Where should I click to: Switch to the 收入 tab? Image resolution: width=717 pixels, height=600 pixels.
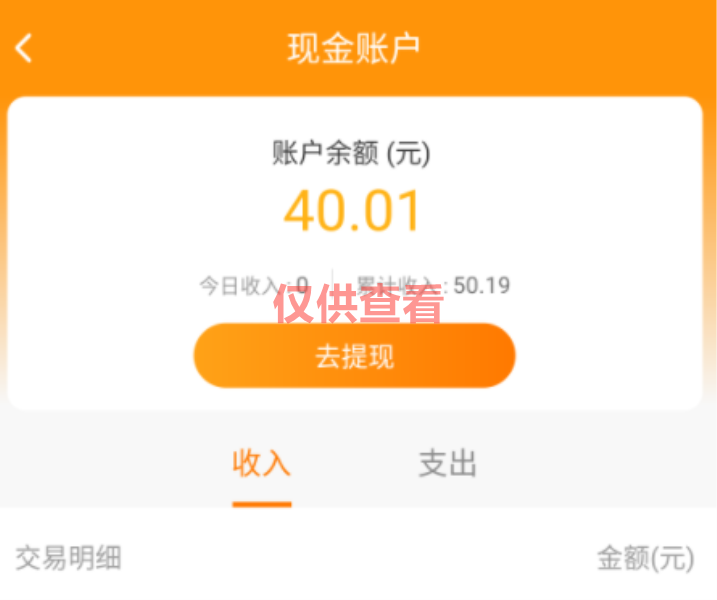point(261,464)
